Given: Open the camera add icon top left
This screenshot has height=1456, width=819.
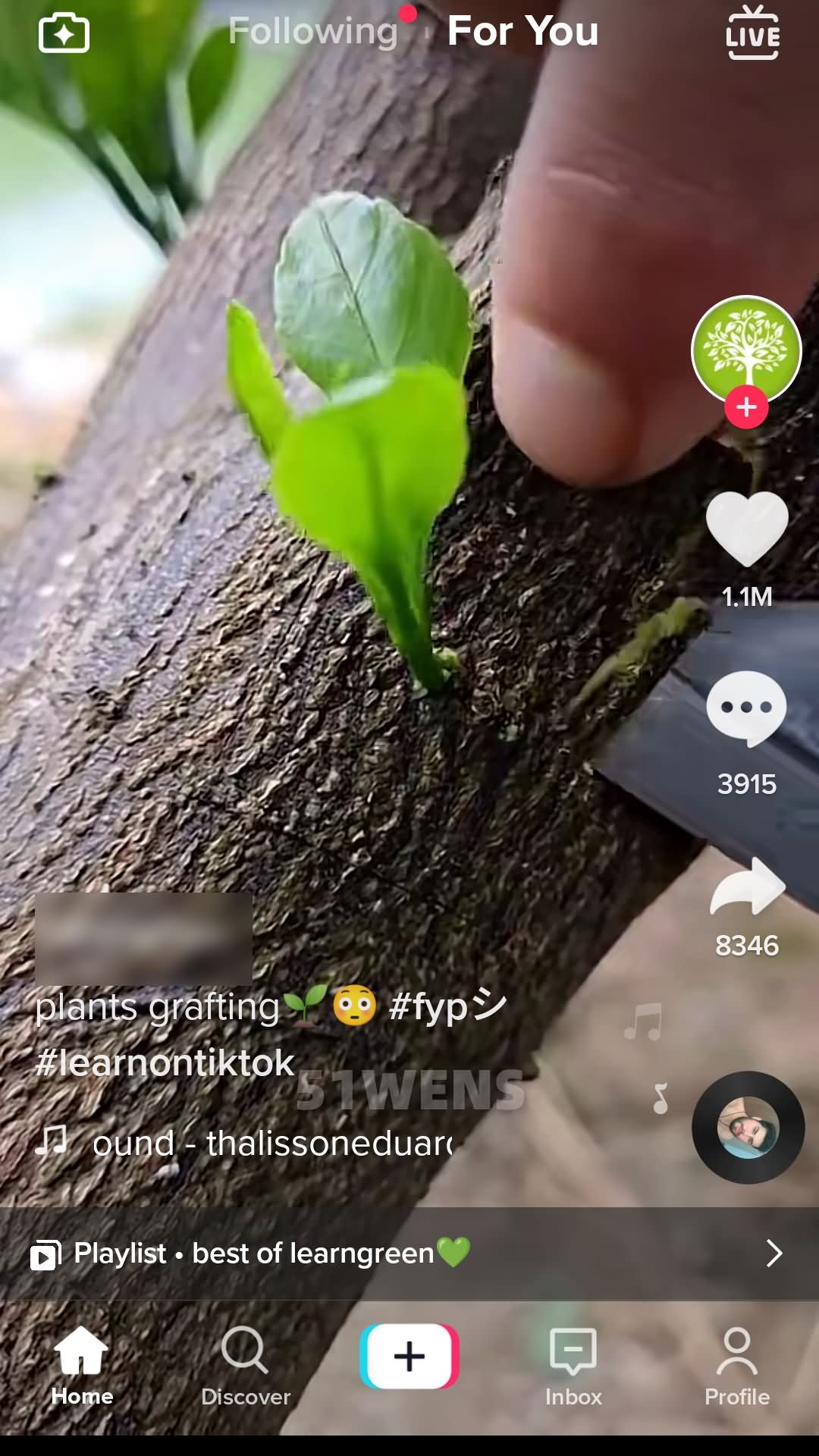Looking at the screenshot, I should click(64, 33).
